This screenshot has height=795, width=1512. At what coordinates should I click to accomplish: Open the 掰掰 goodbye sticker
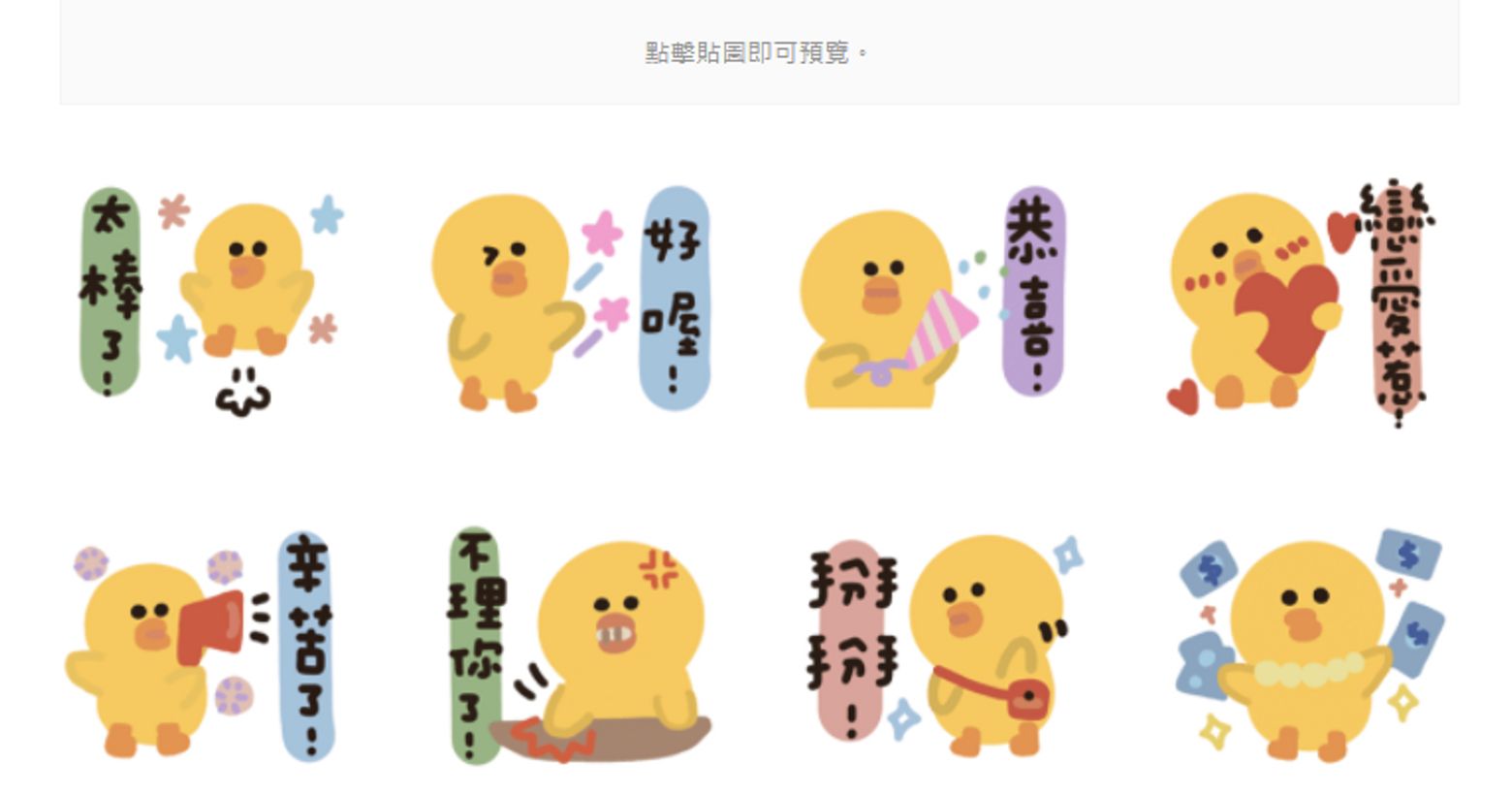(x=942, y=644)
